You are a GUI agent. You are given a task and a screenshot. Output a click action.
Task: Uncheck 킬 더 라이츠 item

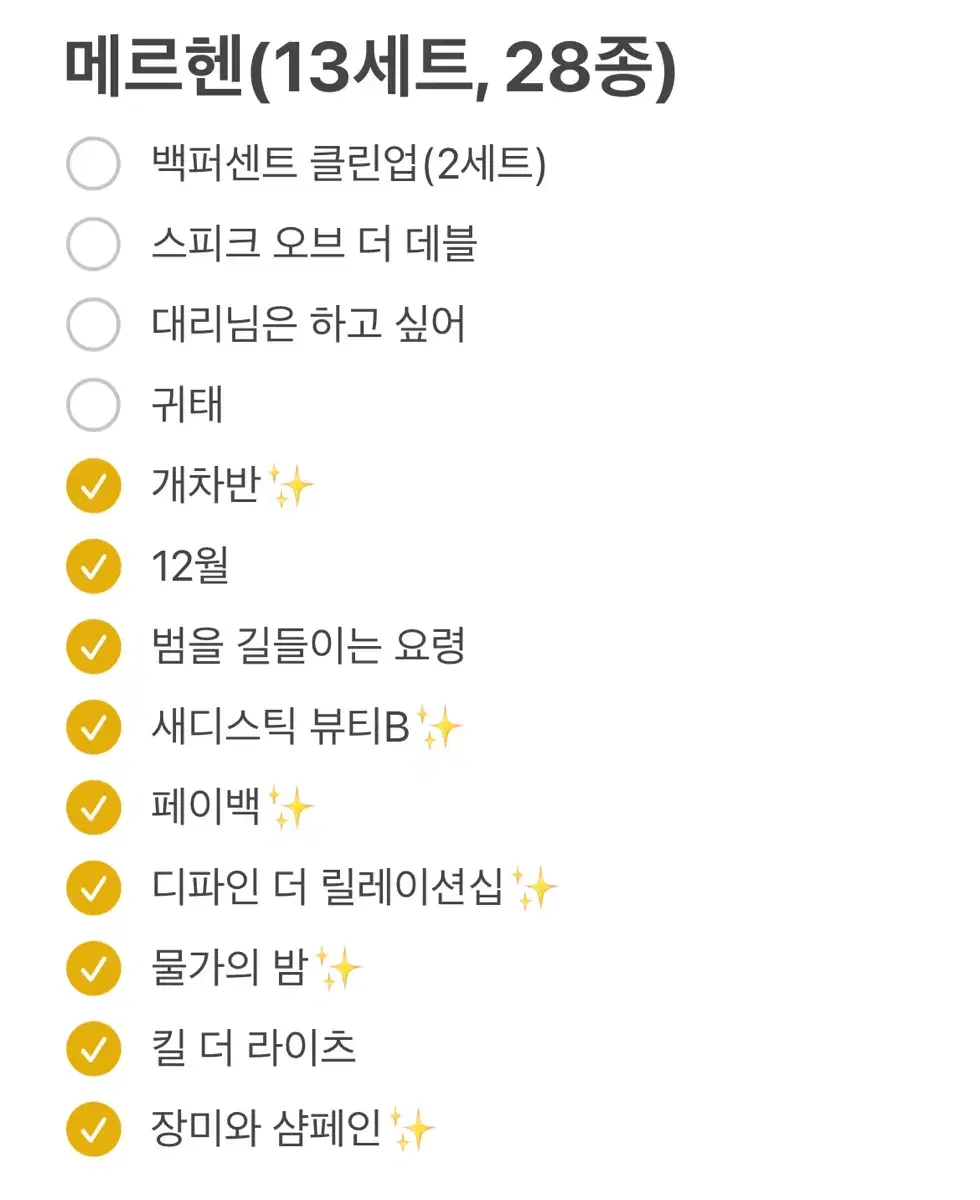(92, 1048)
